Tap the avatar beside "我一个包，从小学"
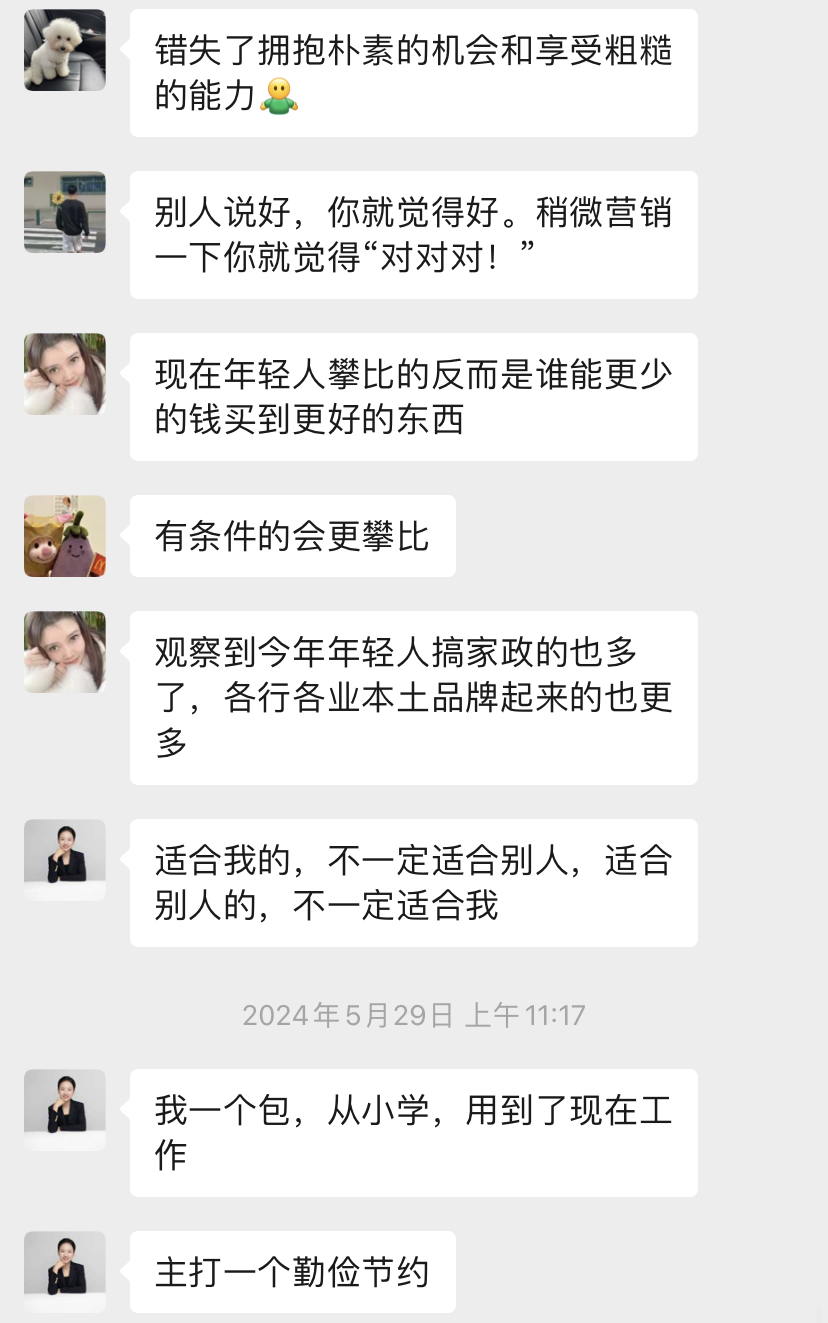Image resolution: width=828 pixels, height=1323 pixels. pyautogui.click(x=65, y=1110)
